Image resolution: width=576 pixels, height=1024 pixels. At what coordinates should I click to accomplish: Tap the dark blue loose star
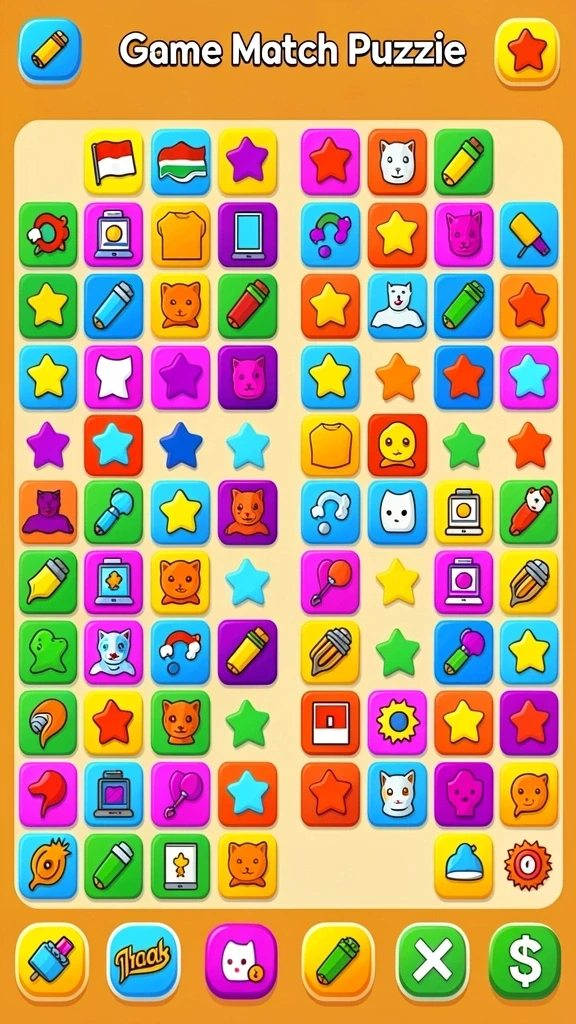[x=181, y=445]
